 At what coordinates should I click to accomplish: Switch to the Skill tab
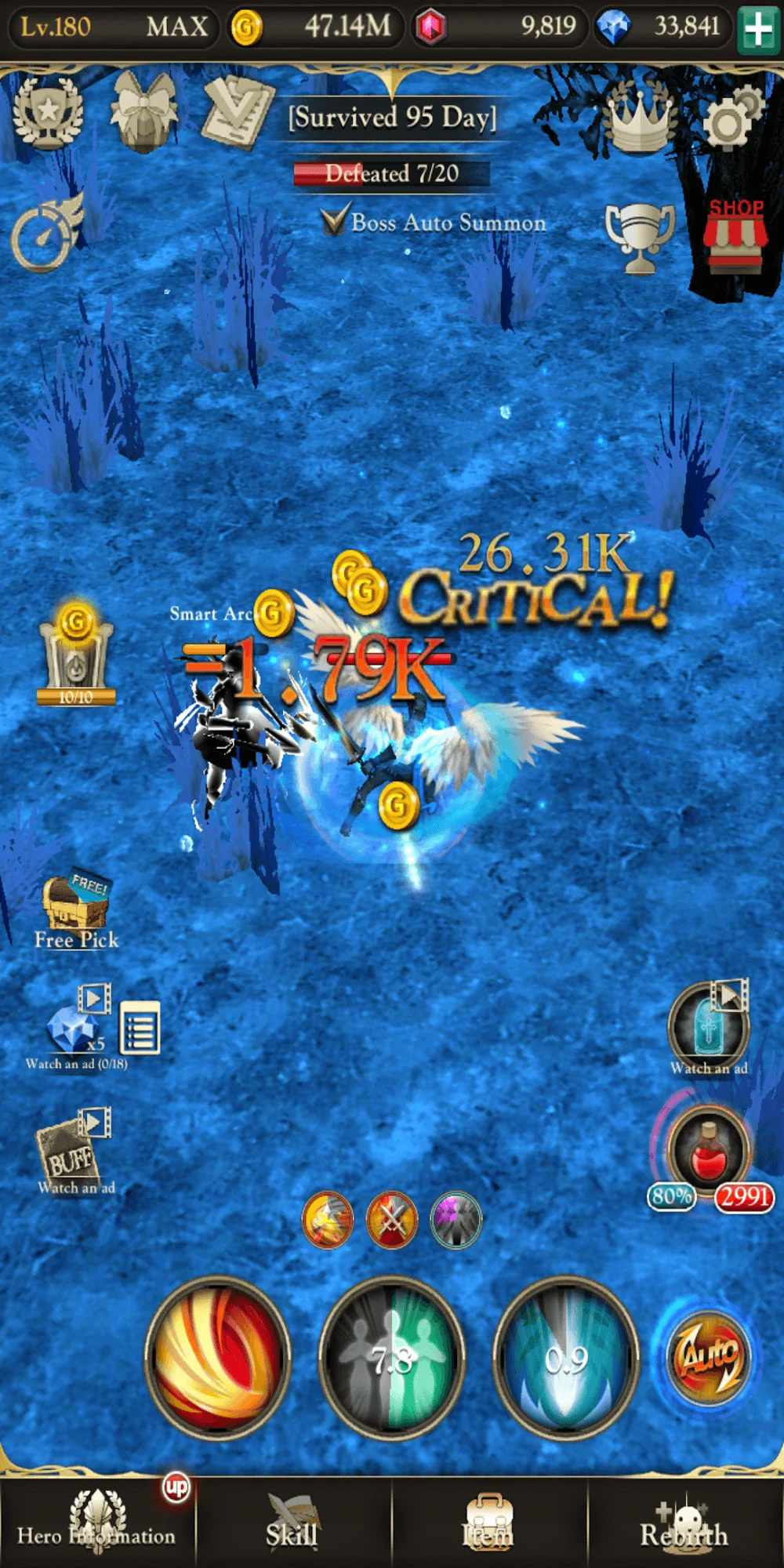tap(292, 1522)
